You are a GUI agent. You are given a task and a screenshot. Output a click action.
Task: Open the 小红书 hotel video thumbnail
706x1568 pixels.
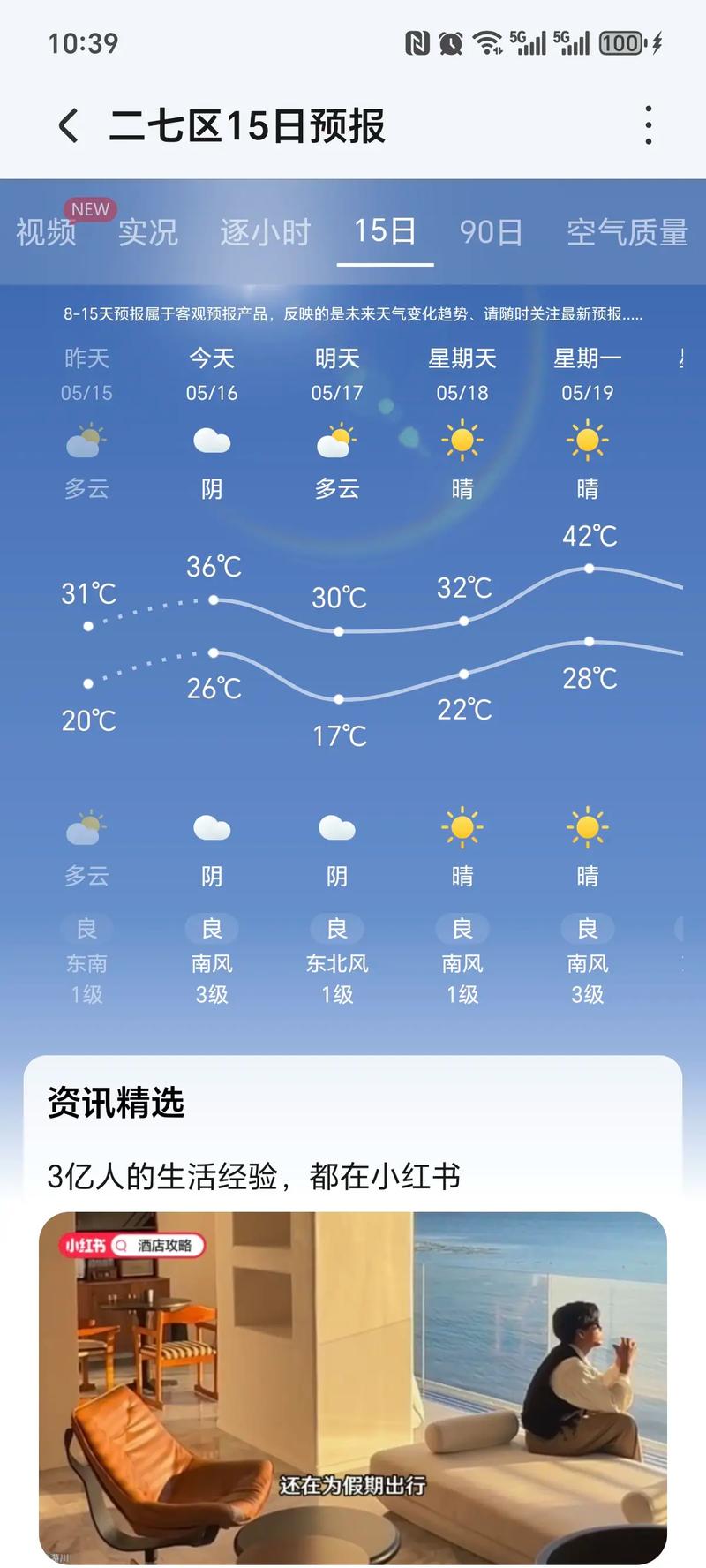click(353, 1386)
